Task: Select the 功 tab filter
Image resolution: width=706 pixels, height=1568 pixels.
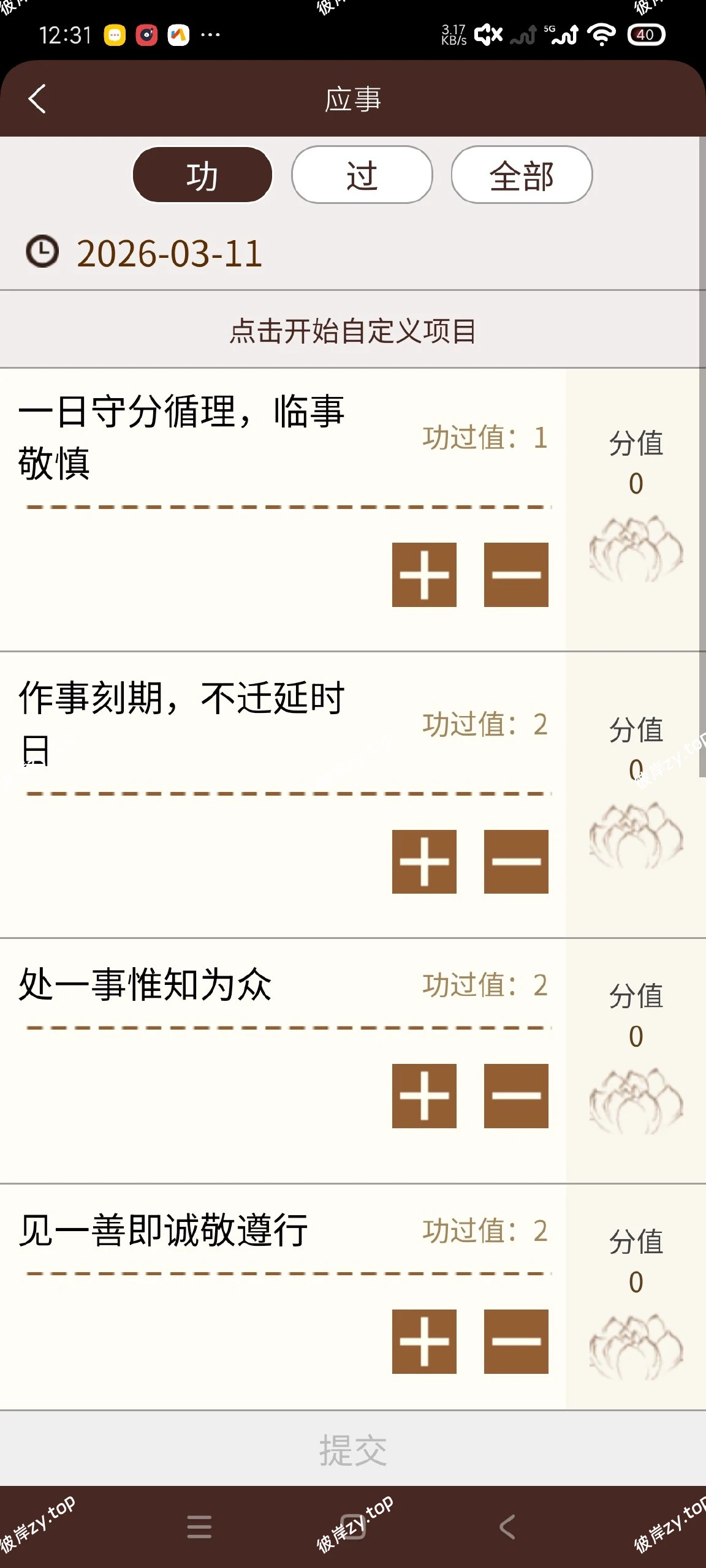Action: pos(203,175)
